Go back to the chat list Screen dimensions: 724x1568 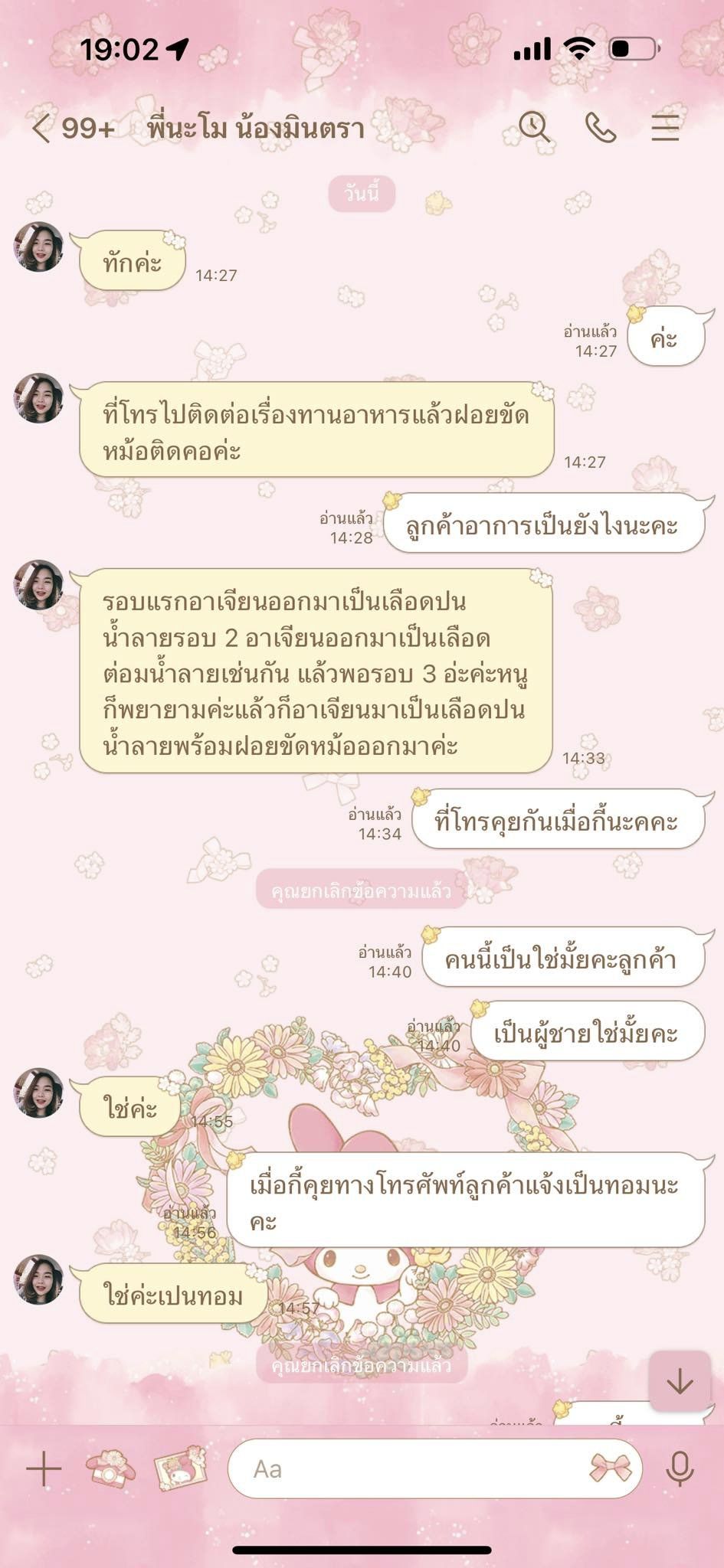pyautogui.click(x=42, y=128)
